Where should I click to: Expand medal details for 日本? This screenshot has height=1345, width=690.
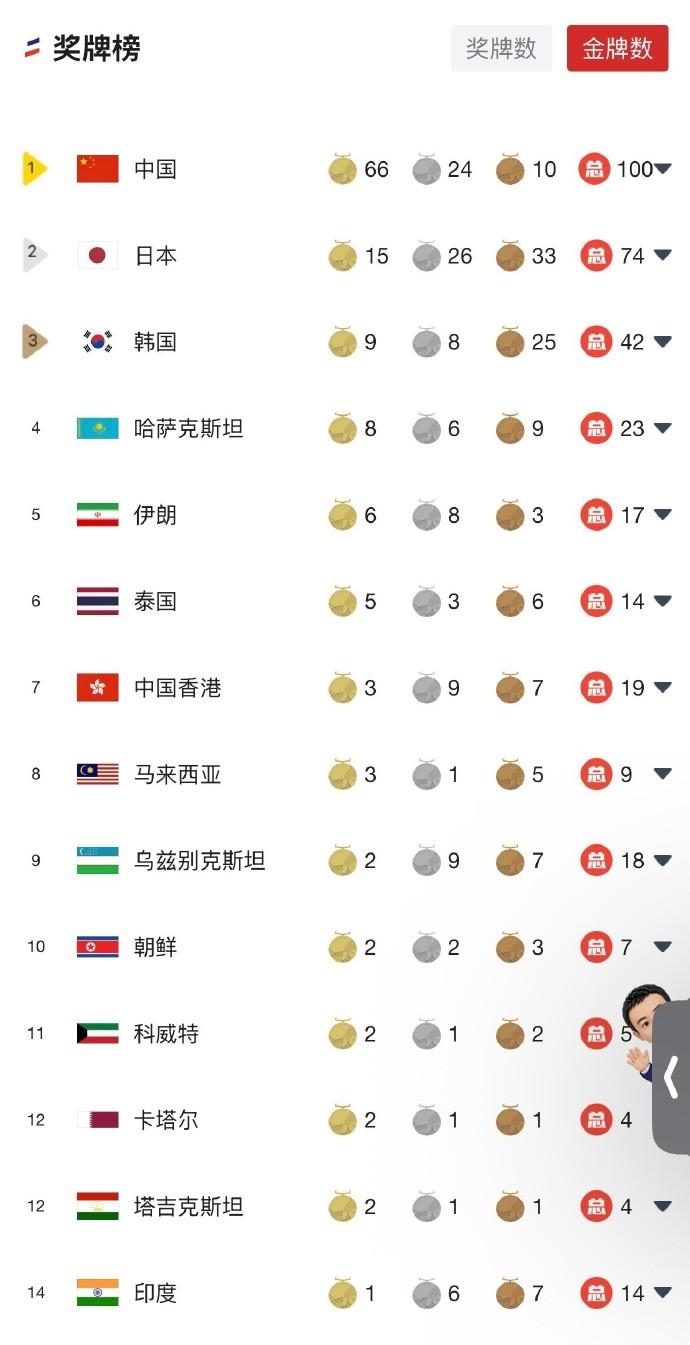tap(662, 255)
